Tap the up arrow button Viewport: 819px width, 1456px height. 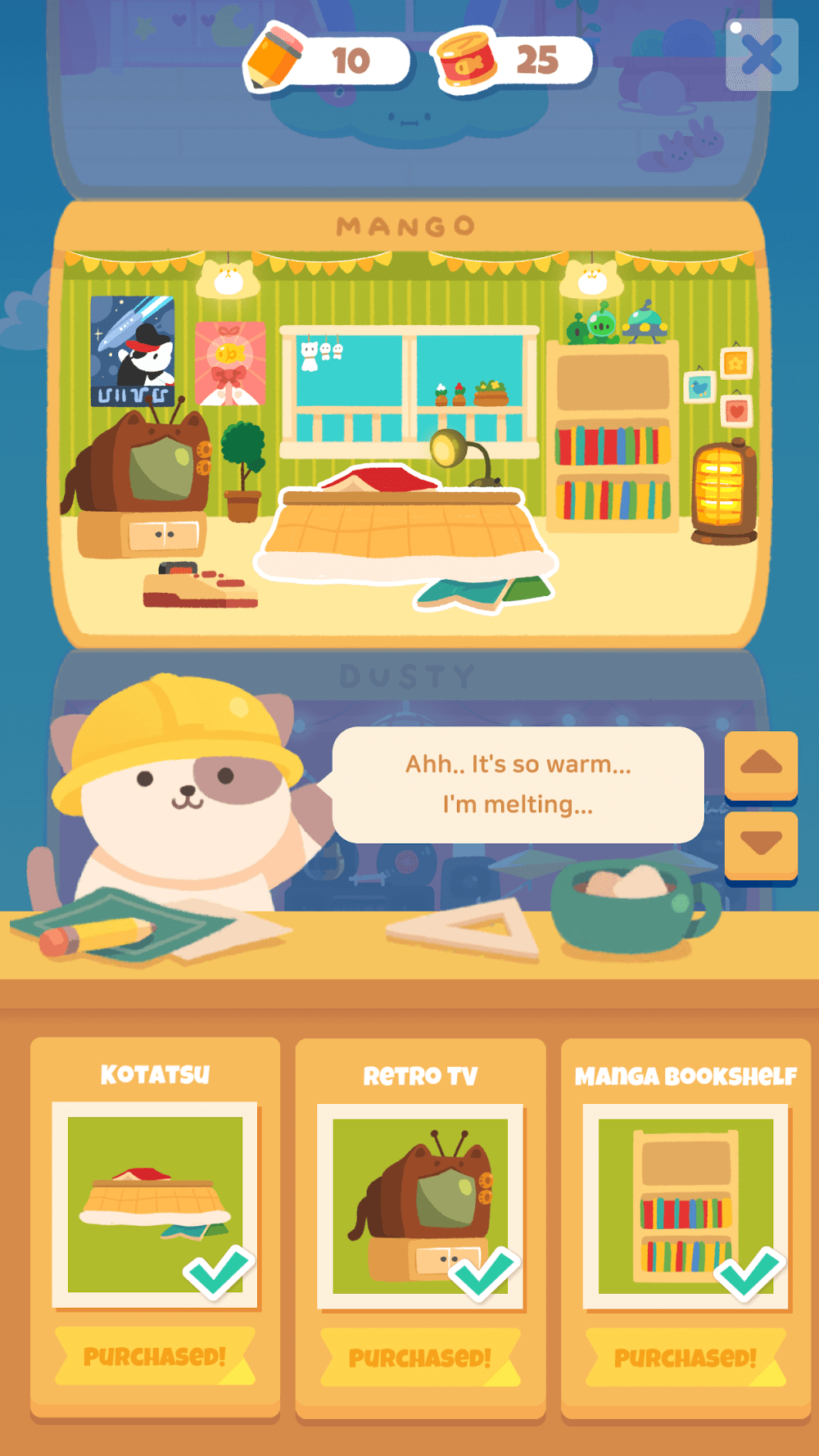pos(761,764)
